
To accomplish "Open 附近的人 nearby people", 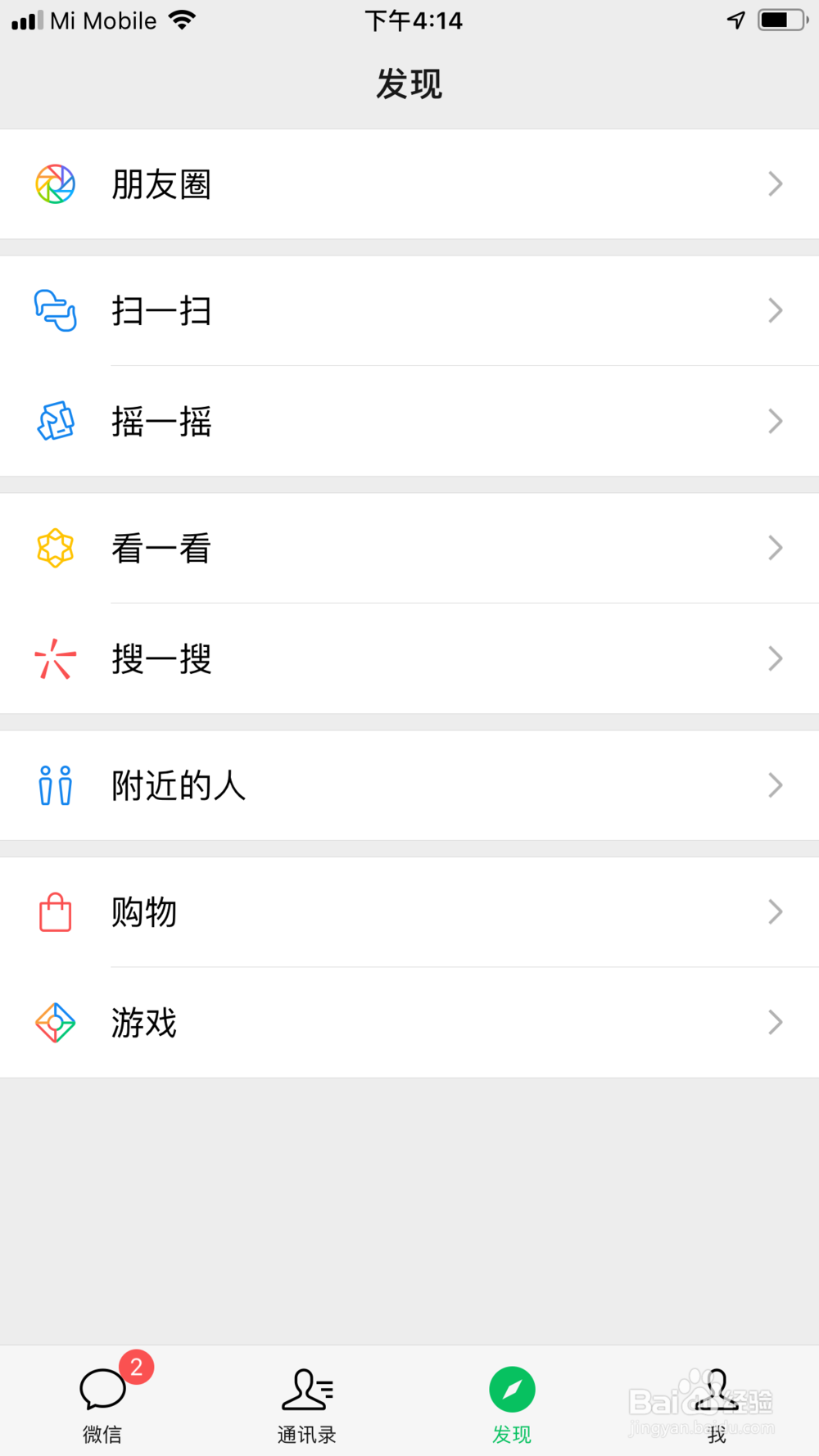I will [409, 786].
